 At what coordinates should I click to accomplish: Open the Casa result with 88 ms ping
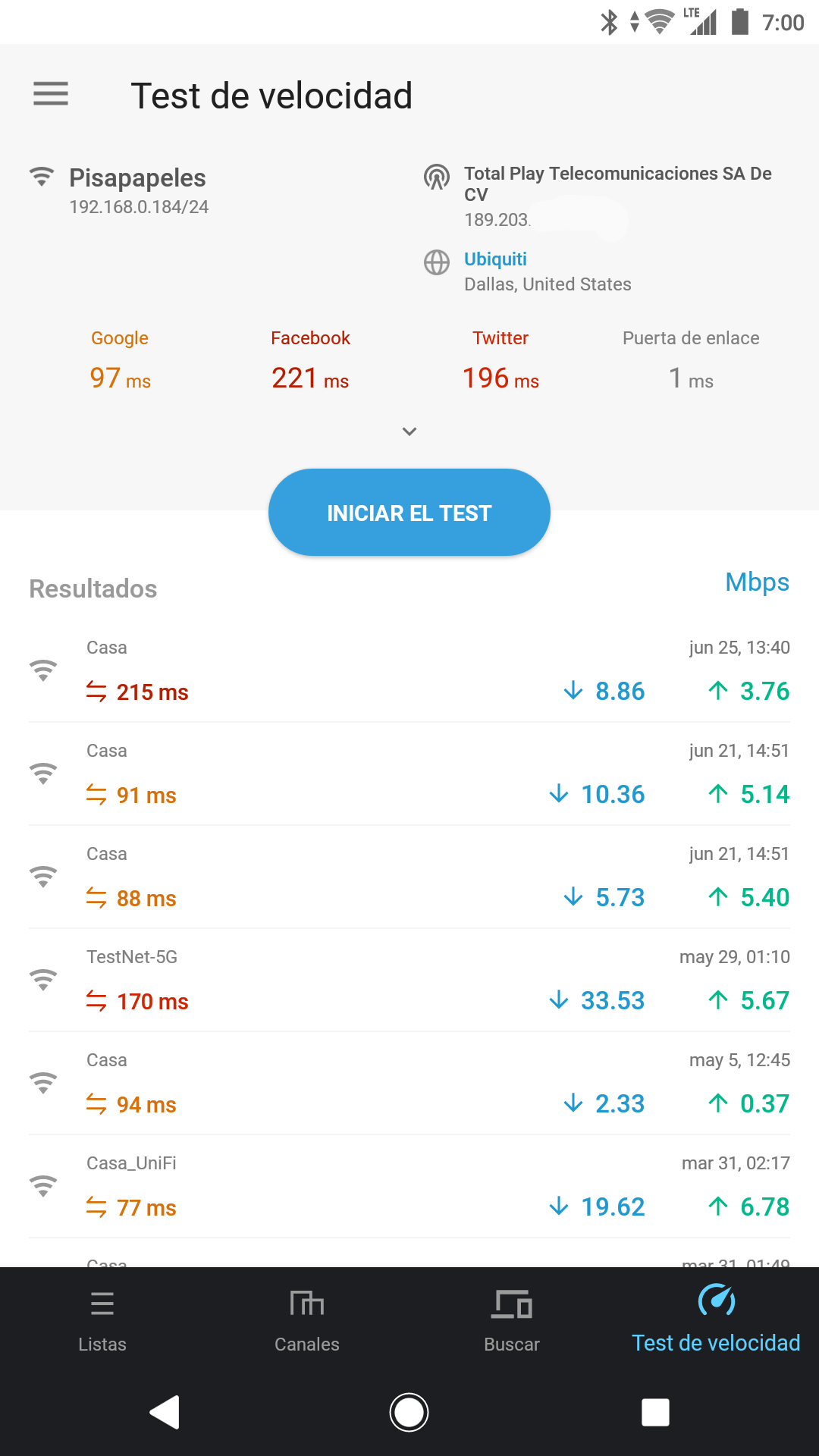click(409, 877)
